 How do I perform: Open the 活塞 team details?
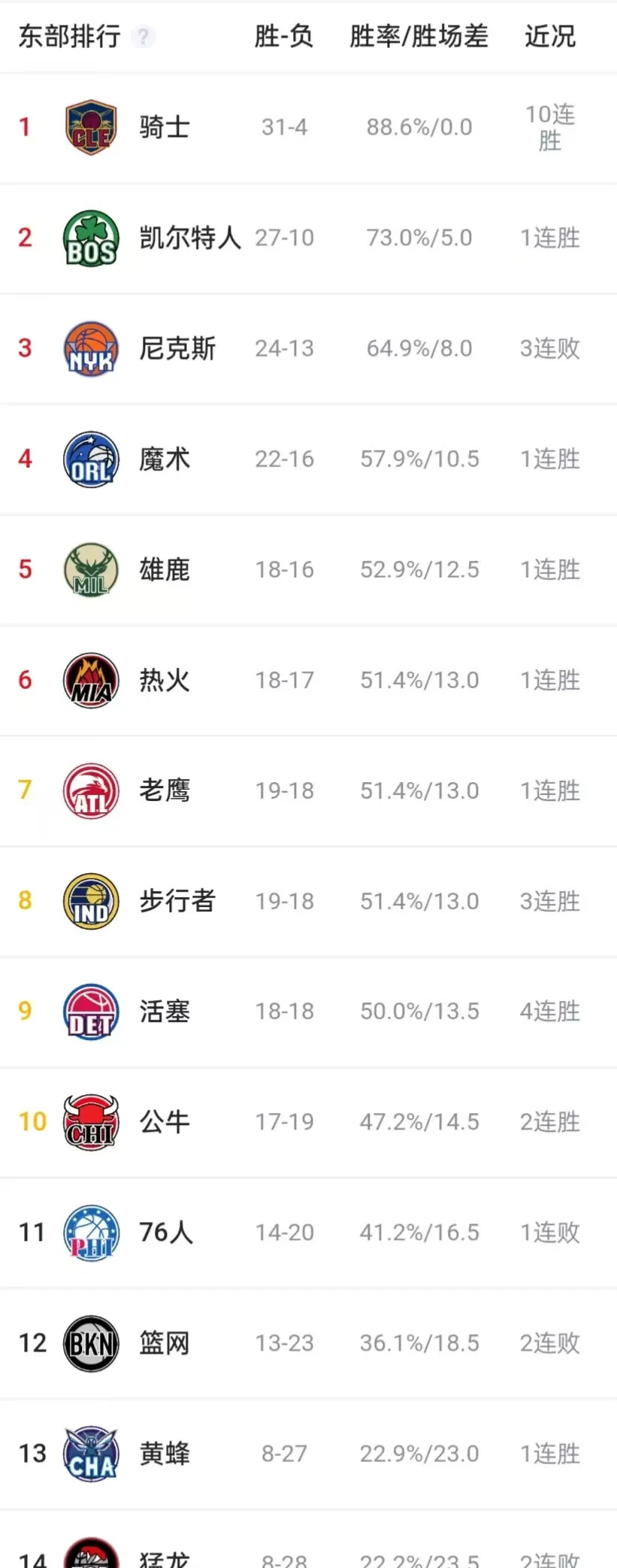click(165, 1011)
